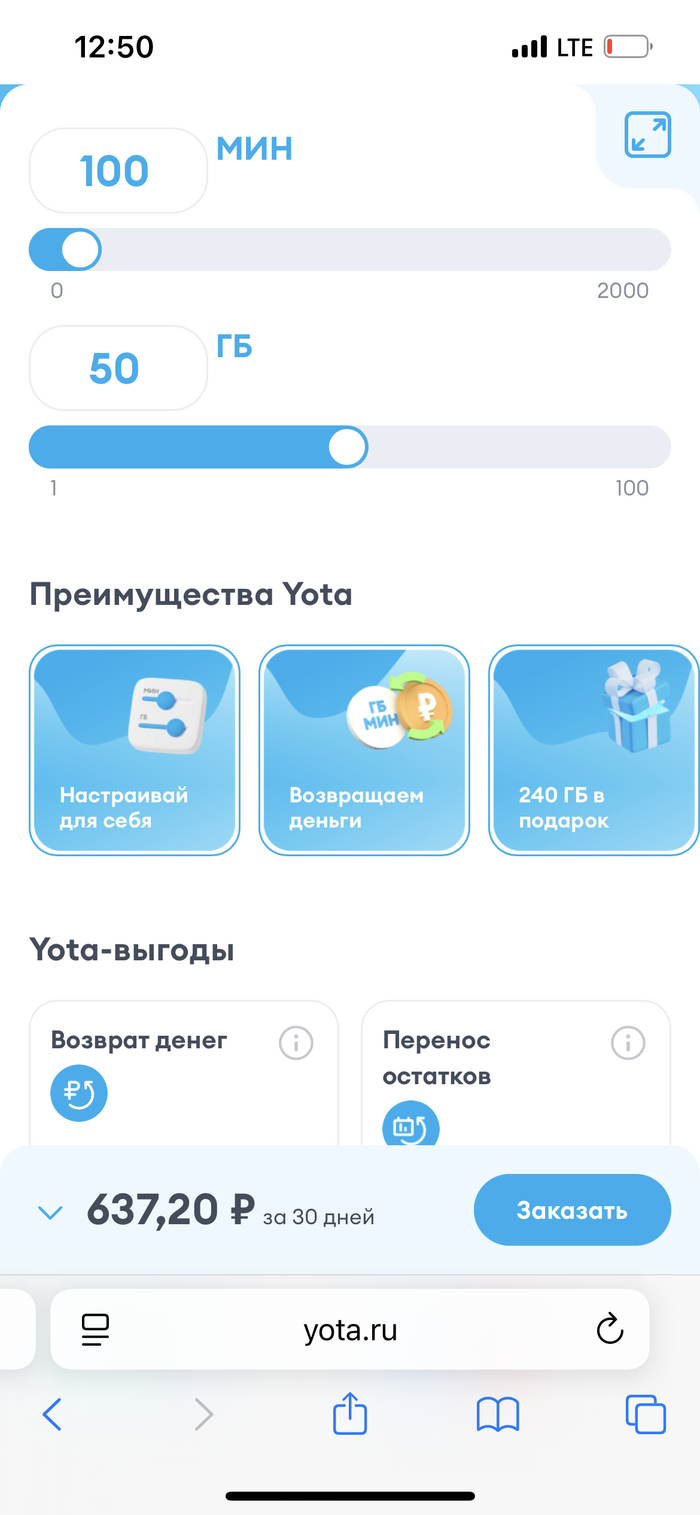Open the "240 ГБ в подарок" card

594,750
